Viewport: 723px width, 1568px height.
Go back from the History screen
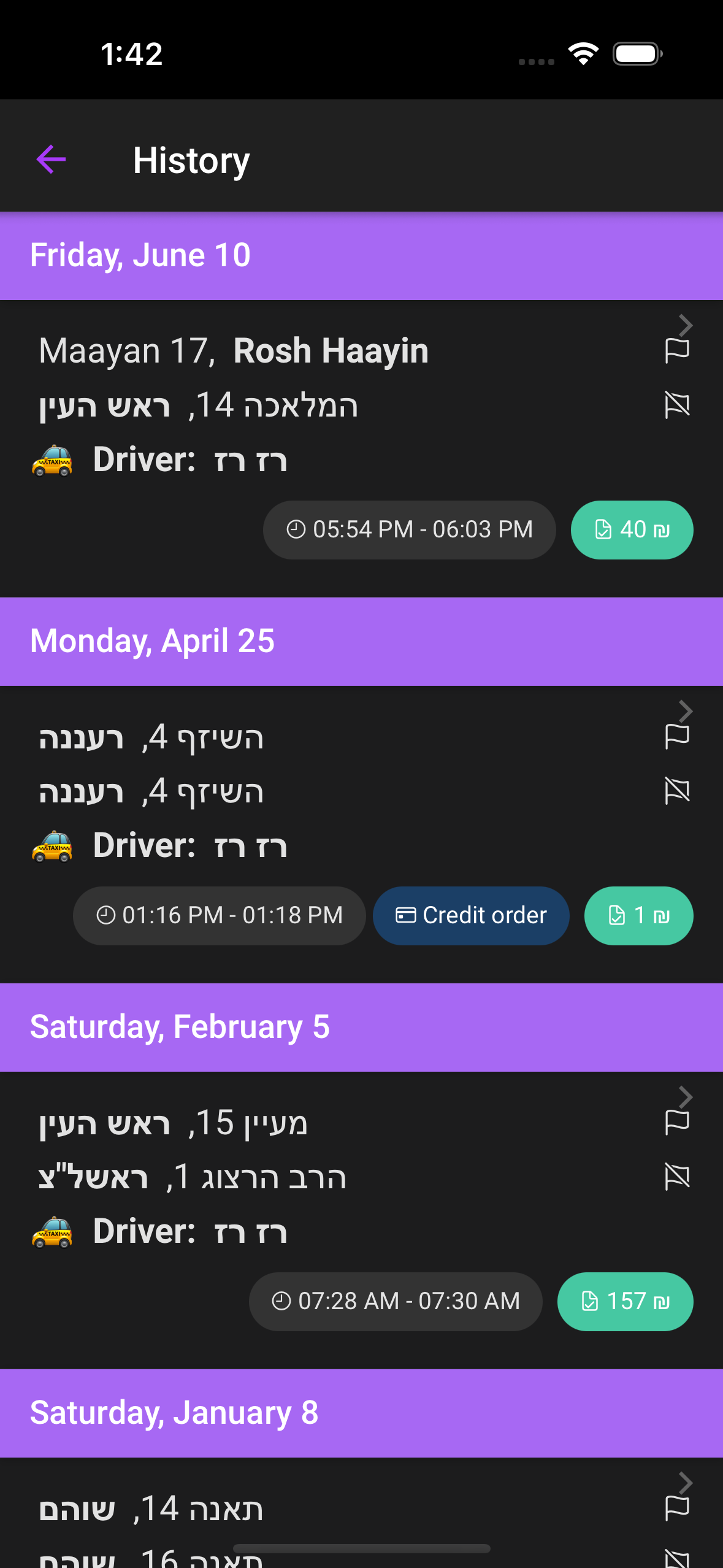(52, 160)
